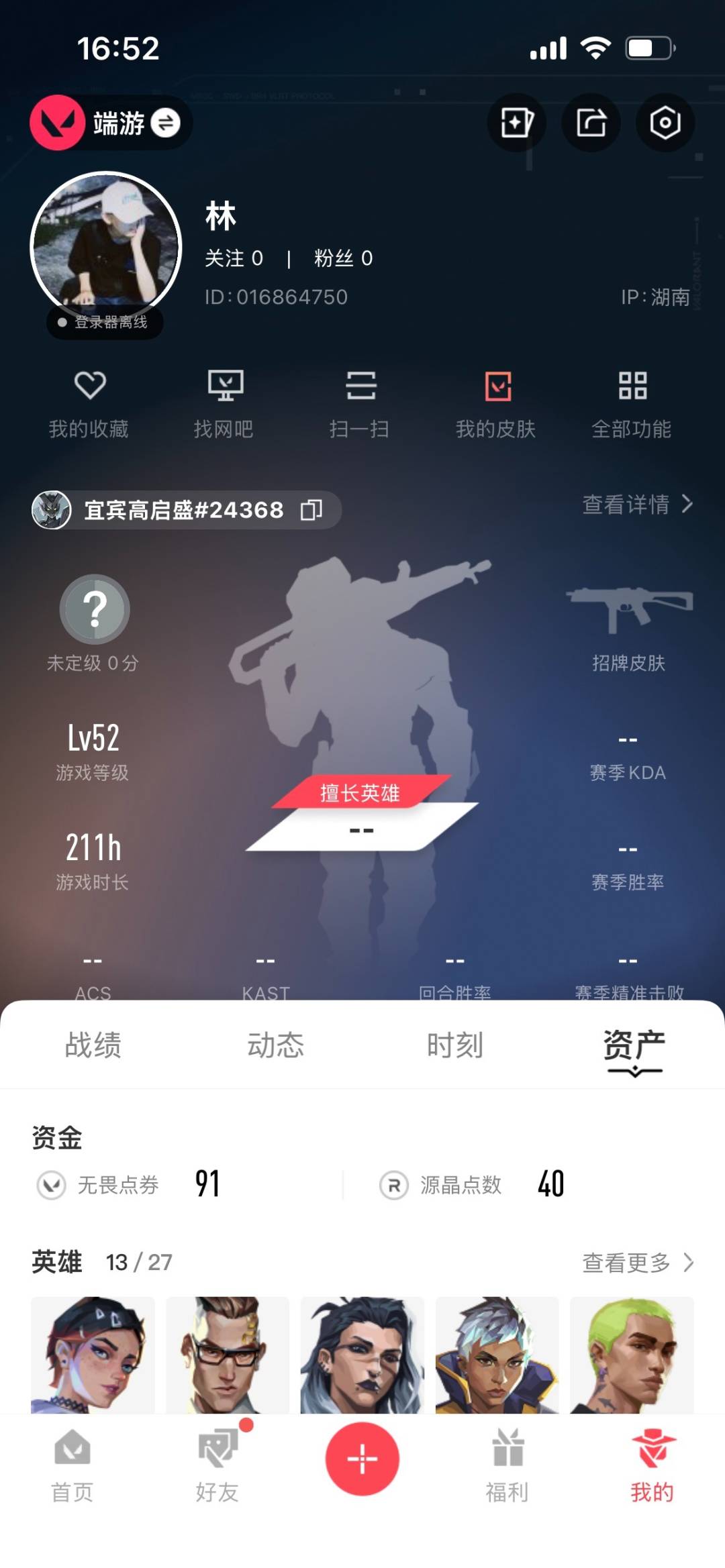Switch to the 时刻 tab
The image size is (725, 1568).
454,1045
